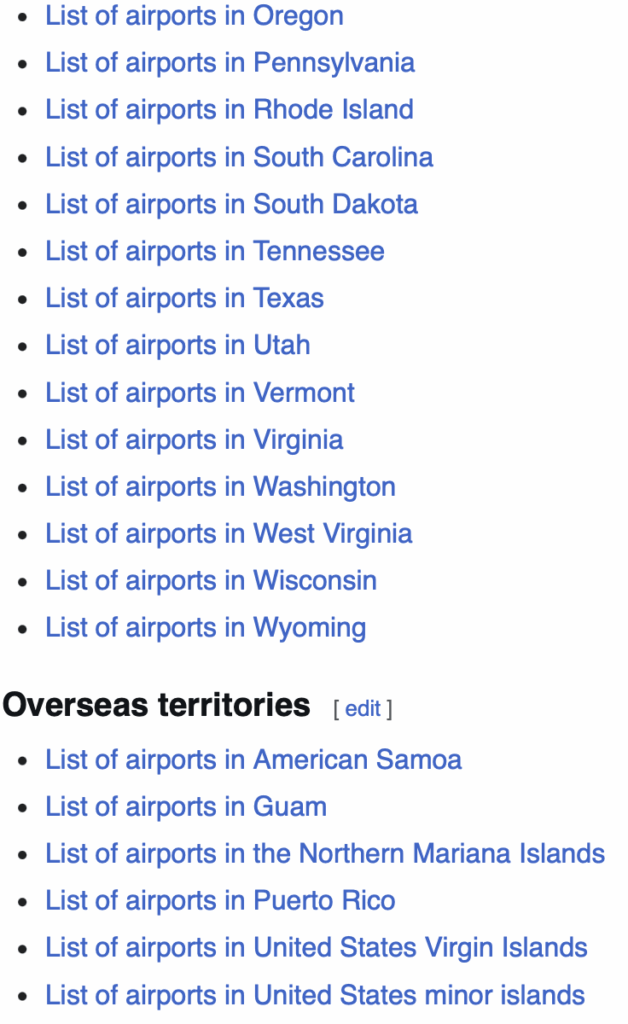Open List of airports in Utah
This screenshot has height=1024, width=628.
pyautogui.click(x=177, y=345)
